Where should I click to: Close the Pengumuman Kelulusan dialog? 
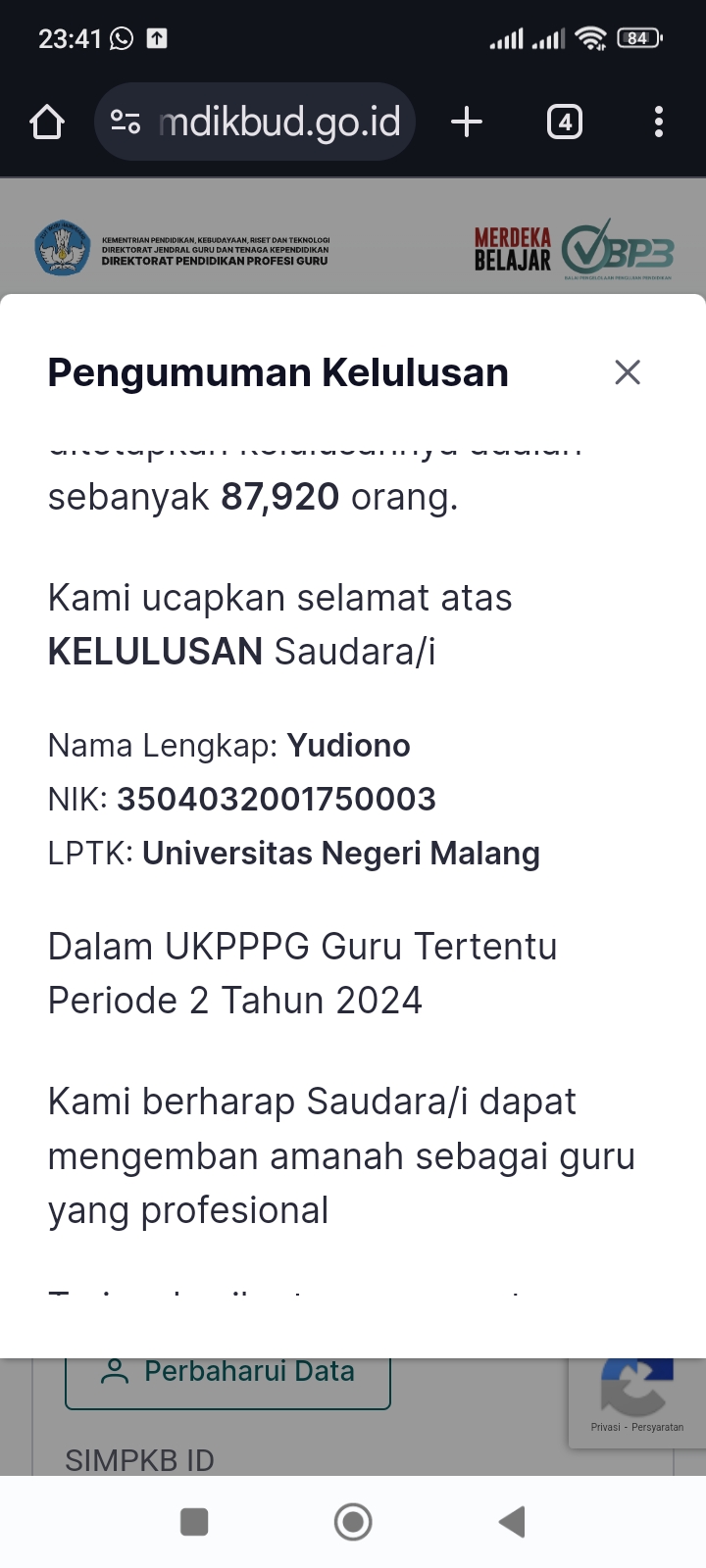click(x=628, y=372)
